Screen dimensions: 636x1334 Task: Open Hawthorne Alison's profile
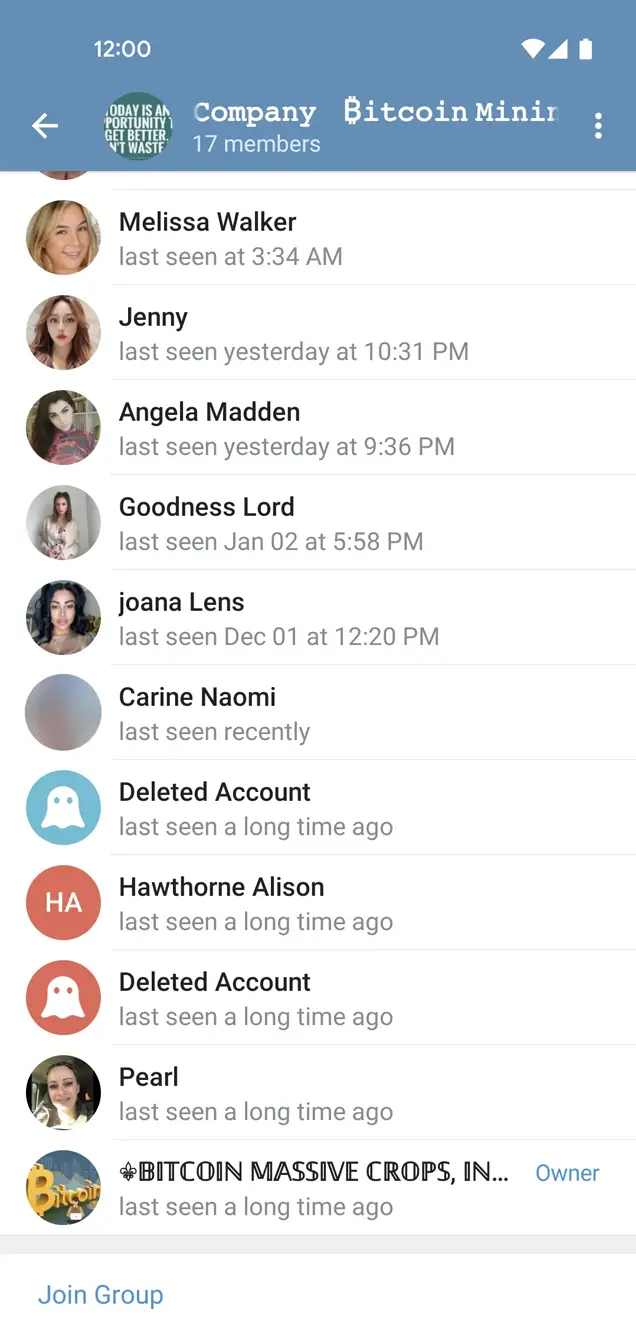[x=318, y=903]
